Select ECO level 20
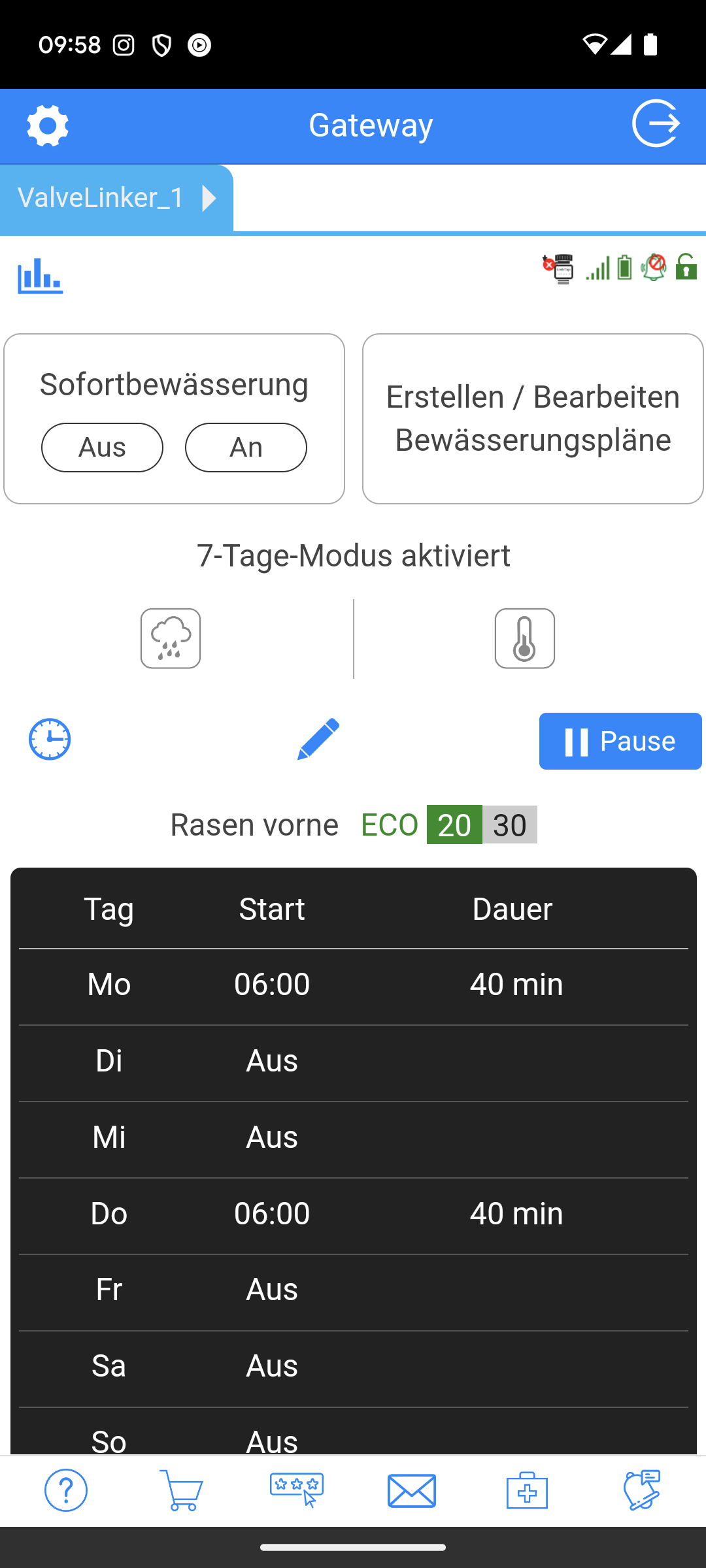The width and height of the screenshot is (706, 1568). (454, 825)
